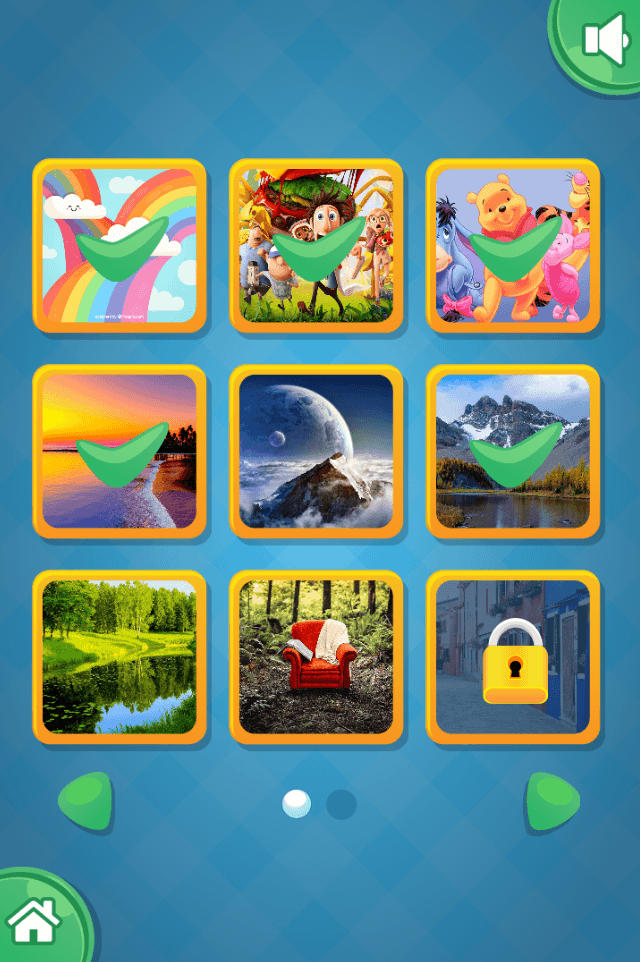The width and height of the screenshot is (640, 962).
Task: Tap the locked street picture
Action: 513,657
